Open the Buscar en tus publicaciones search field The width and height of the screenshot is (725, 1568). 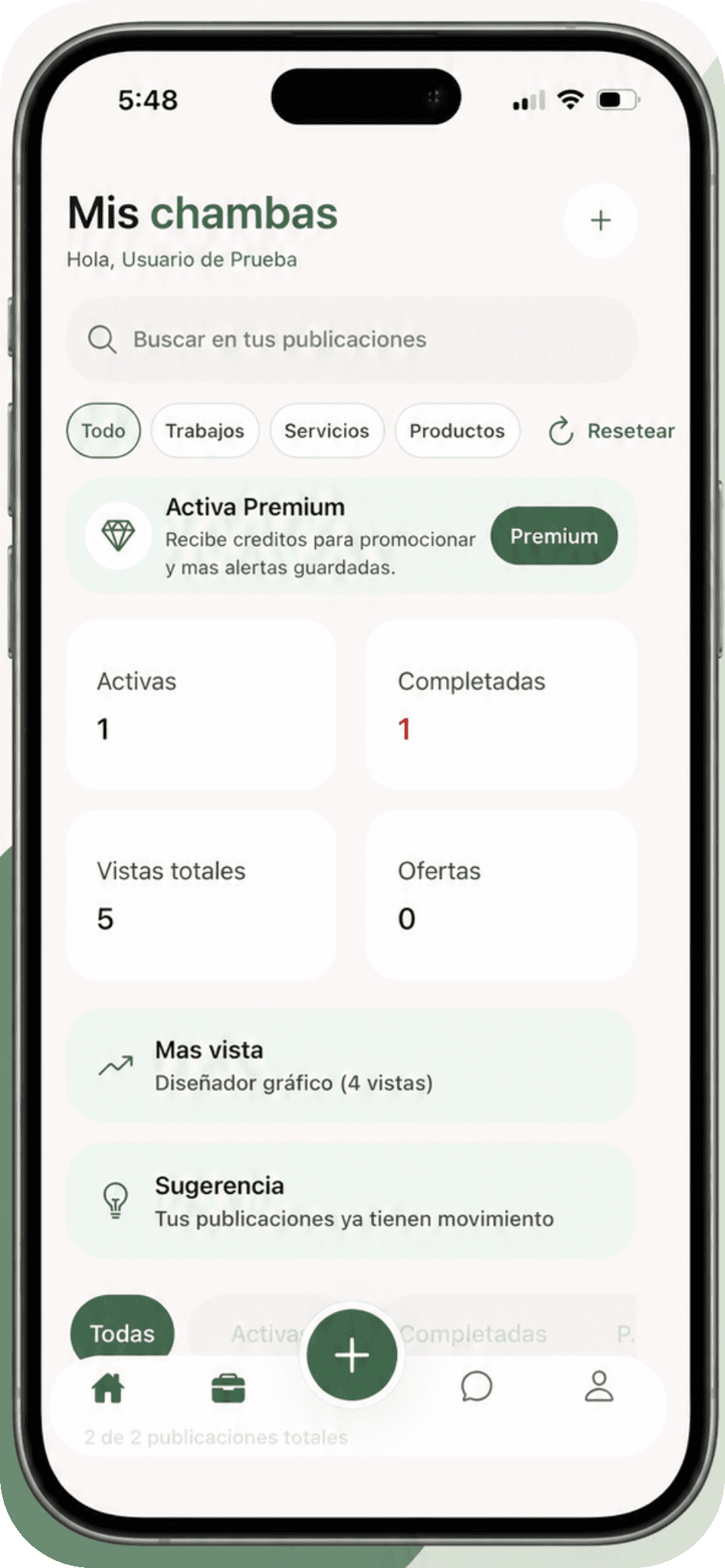[351, 340]
